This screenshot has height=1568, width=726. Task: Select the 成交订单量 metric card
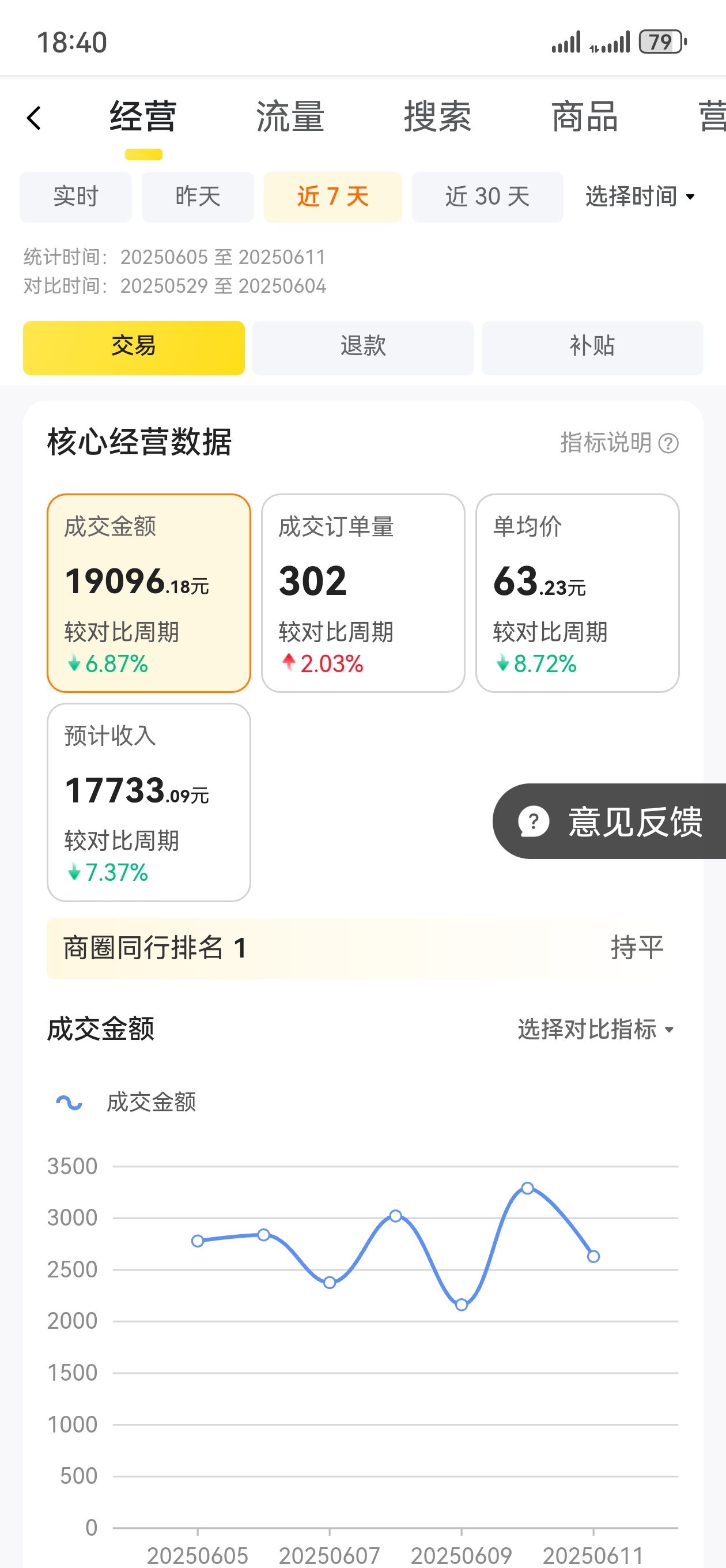coord(362,591)
